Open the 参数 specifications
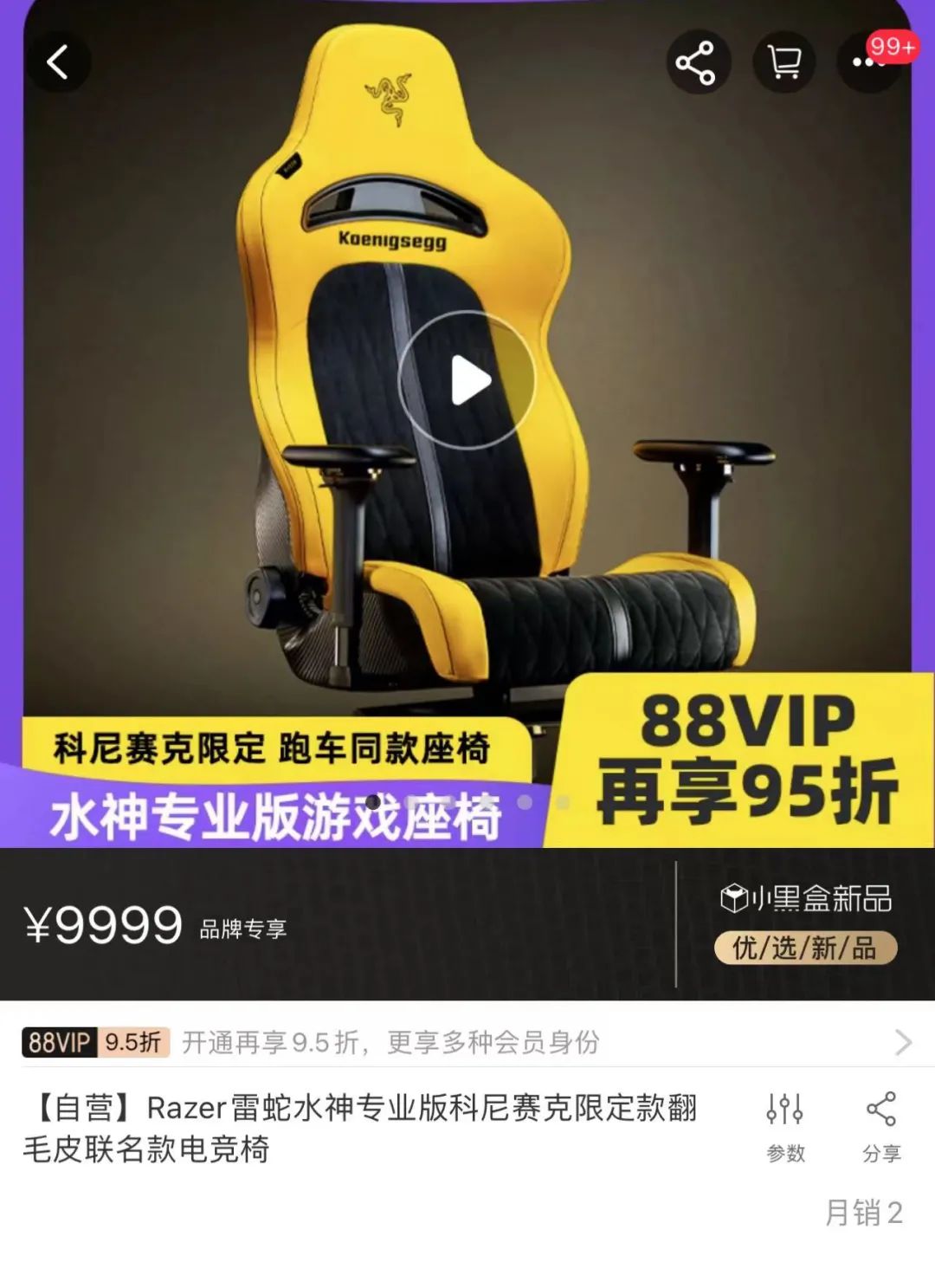 [785, 1126]
